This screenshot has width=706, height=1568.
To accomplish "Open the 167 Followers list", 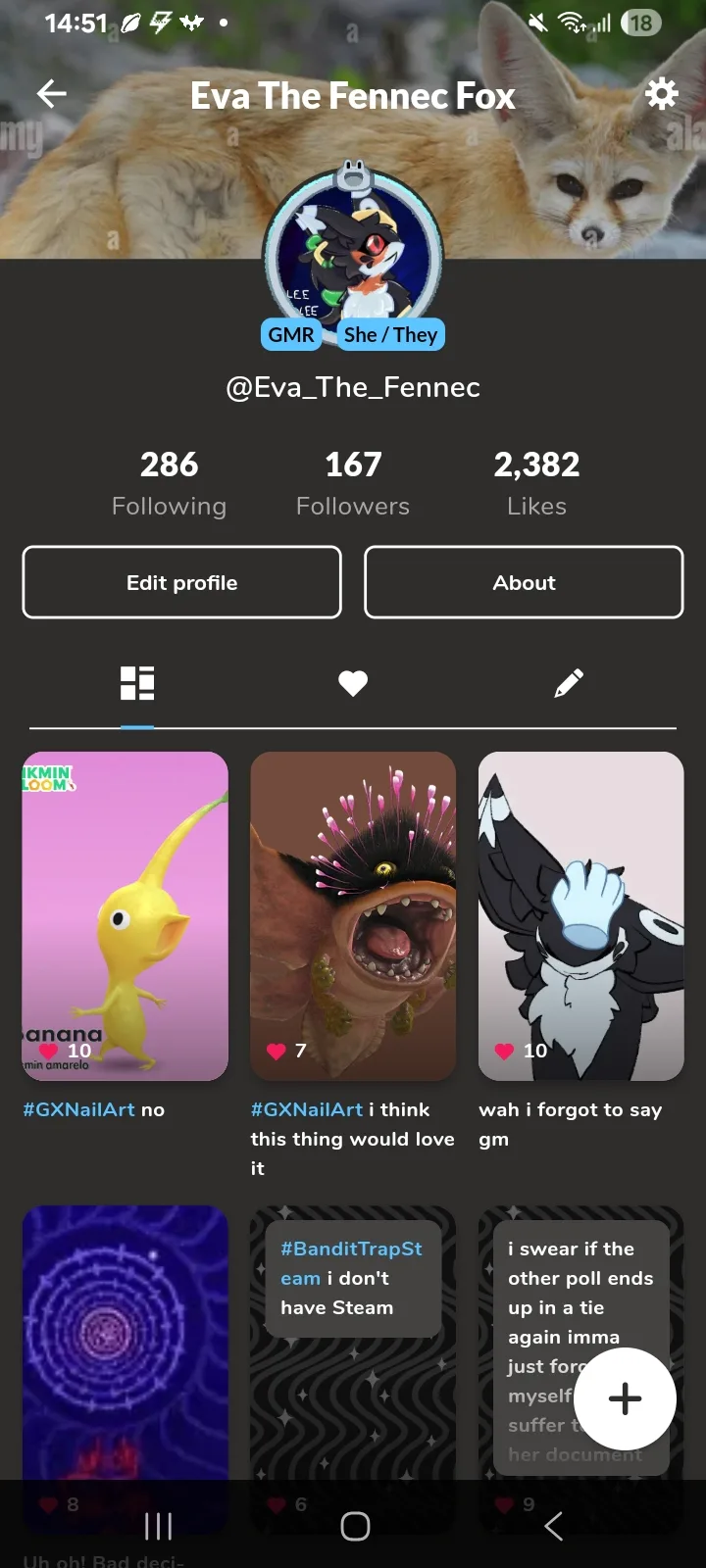I will pos(353,482).
